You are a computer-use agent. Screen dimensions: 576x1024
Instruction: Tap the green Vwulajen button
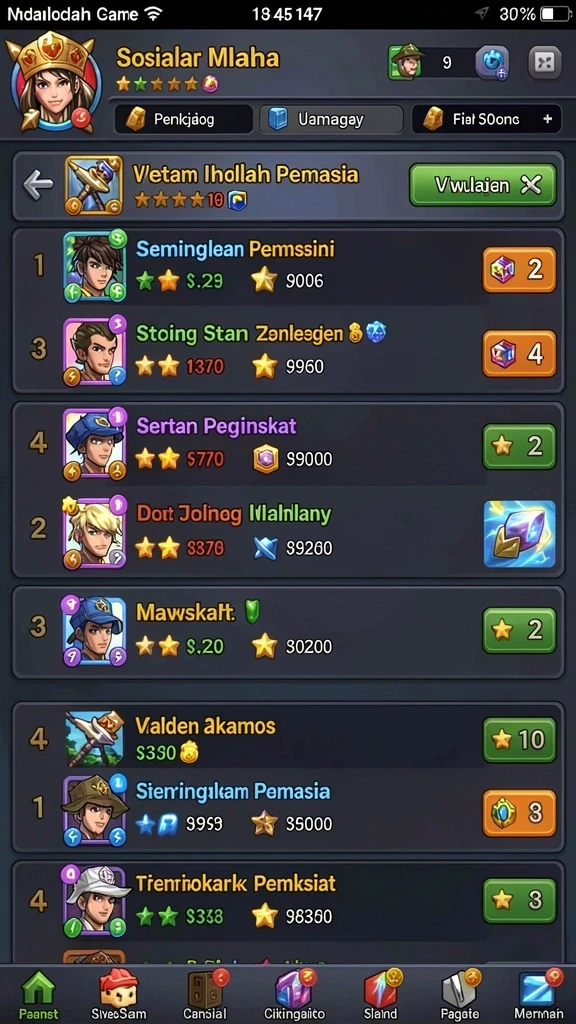click(x=483, y=185)
